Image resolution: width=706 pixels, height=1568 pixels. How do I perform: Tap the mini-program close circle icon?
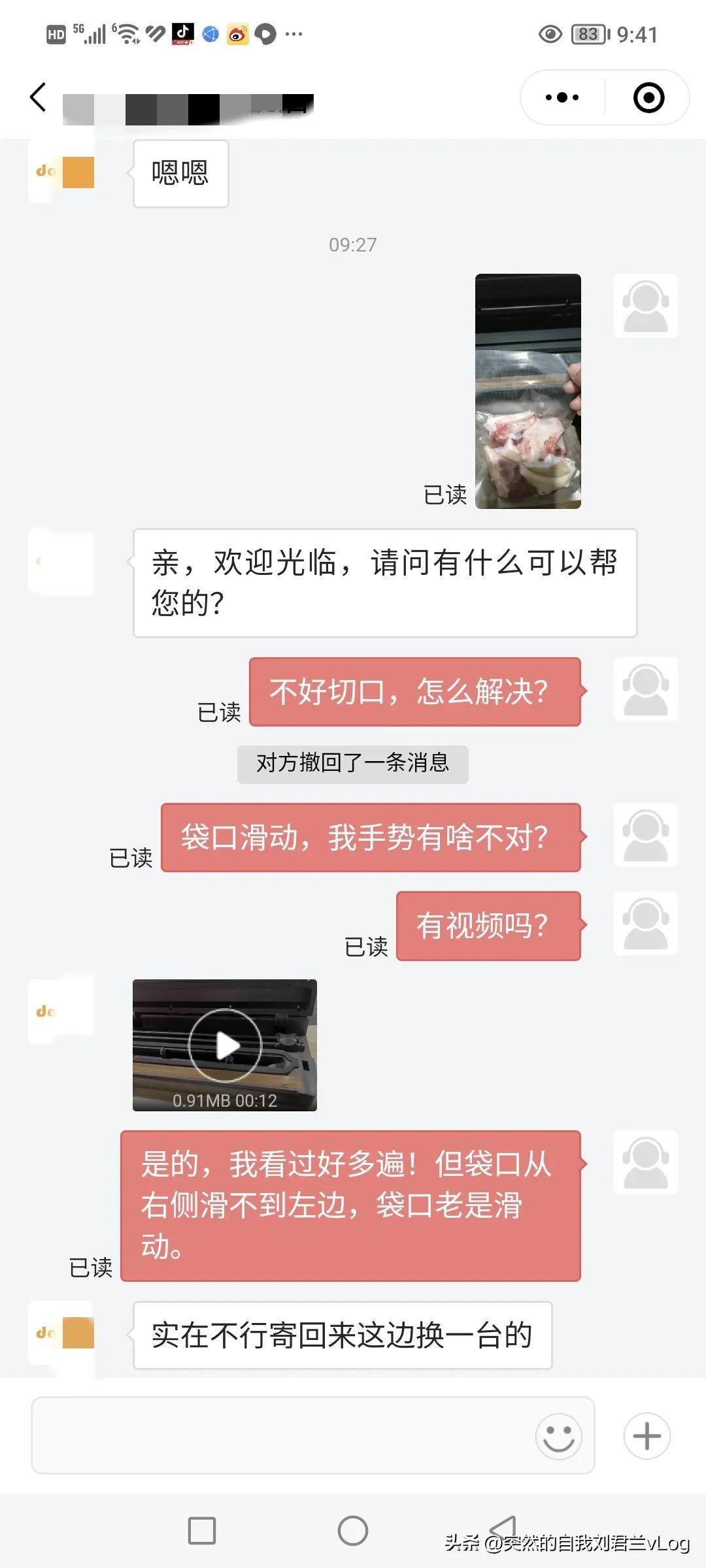(x=646, y=98)
